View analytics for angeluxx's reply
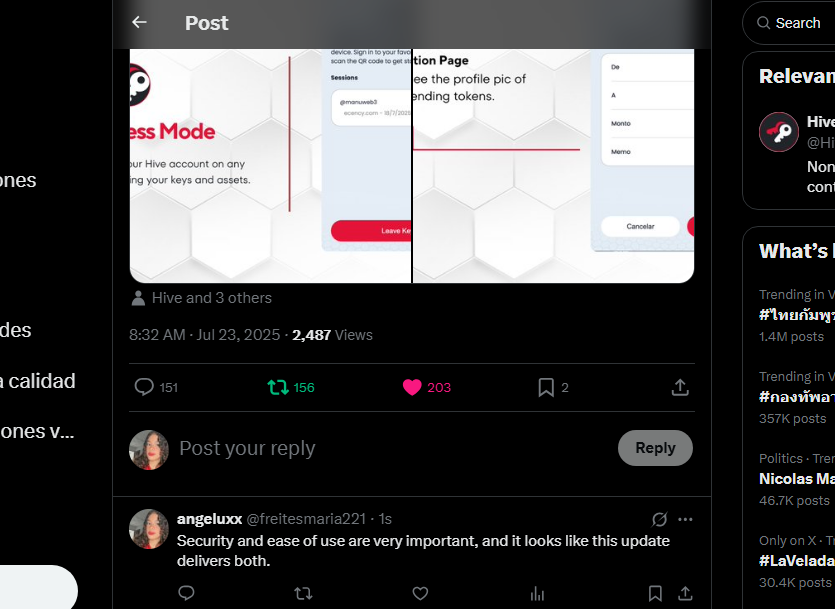 tap(537, 593)
